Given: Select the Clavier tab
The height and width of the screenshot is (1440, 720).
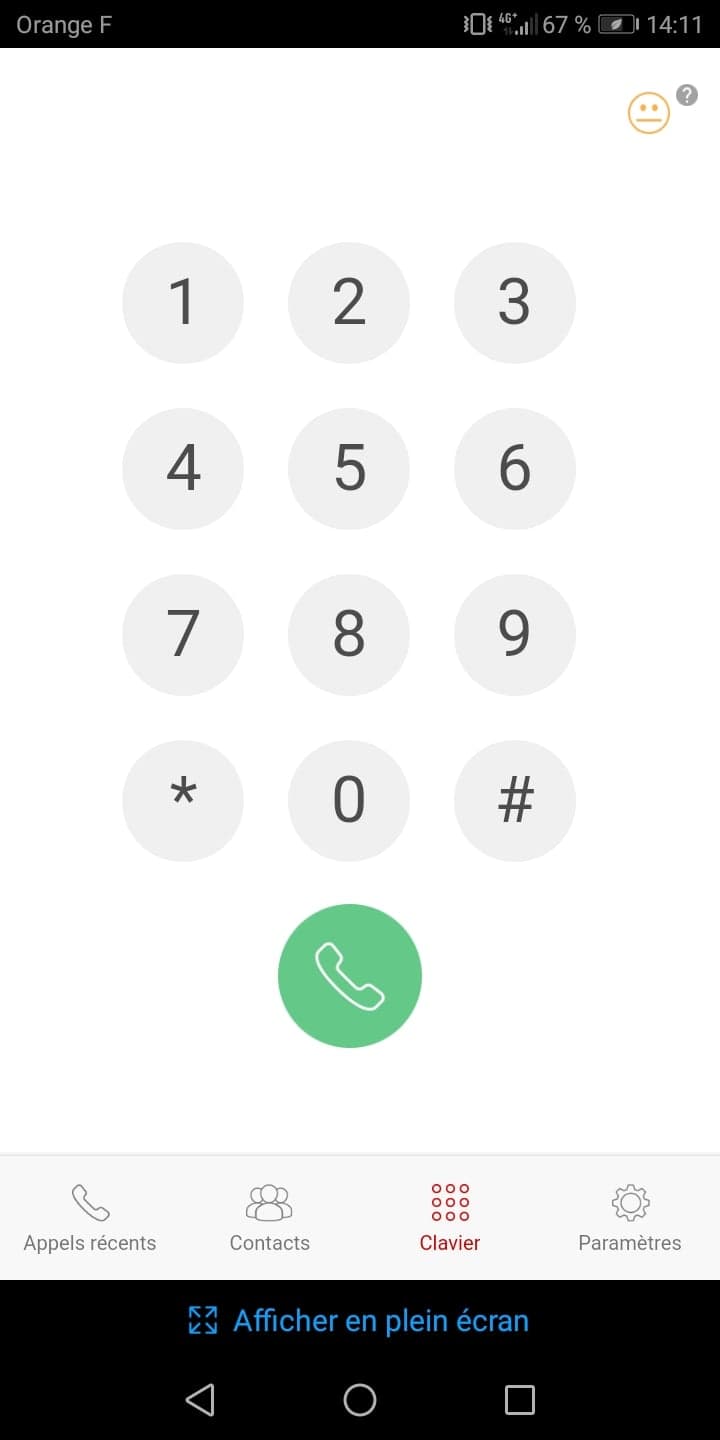Looking at the screenshot, I should [x=450, y=1217].
